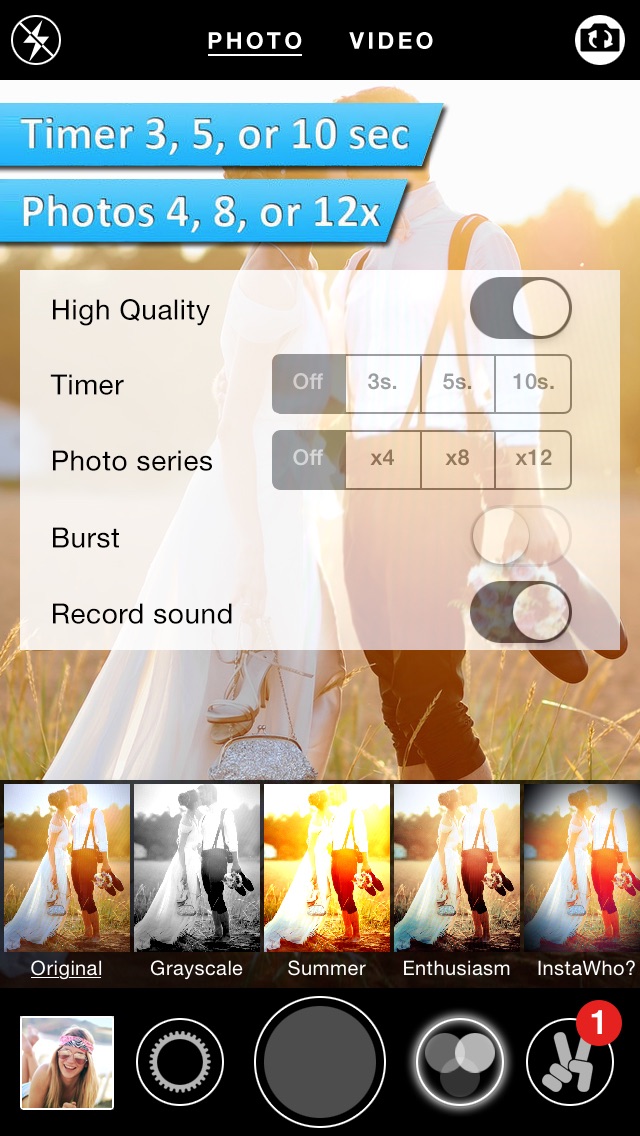Pick the x12 photo series option

coord(533,459)
